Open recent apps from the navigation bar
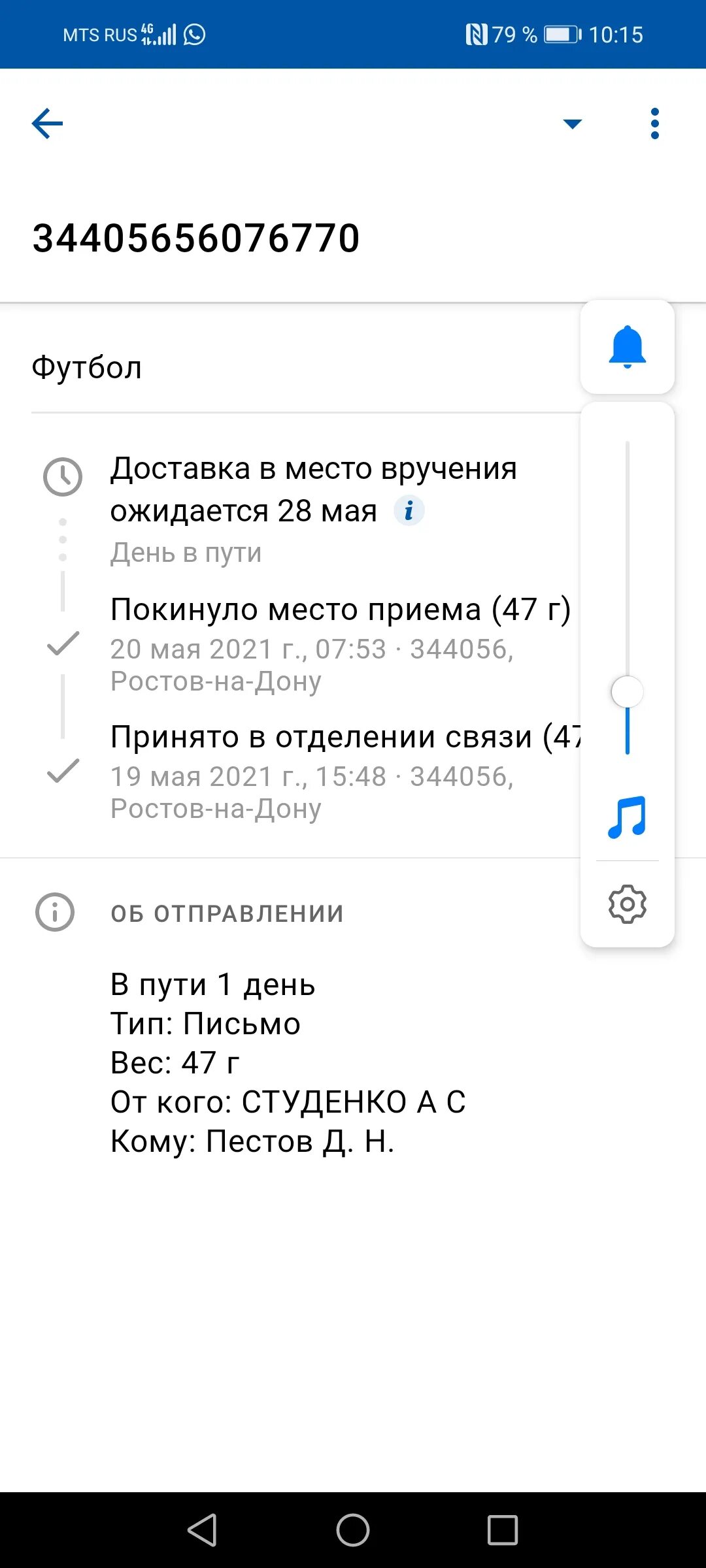The image size is (706, 1568). (502, 1530)
